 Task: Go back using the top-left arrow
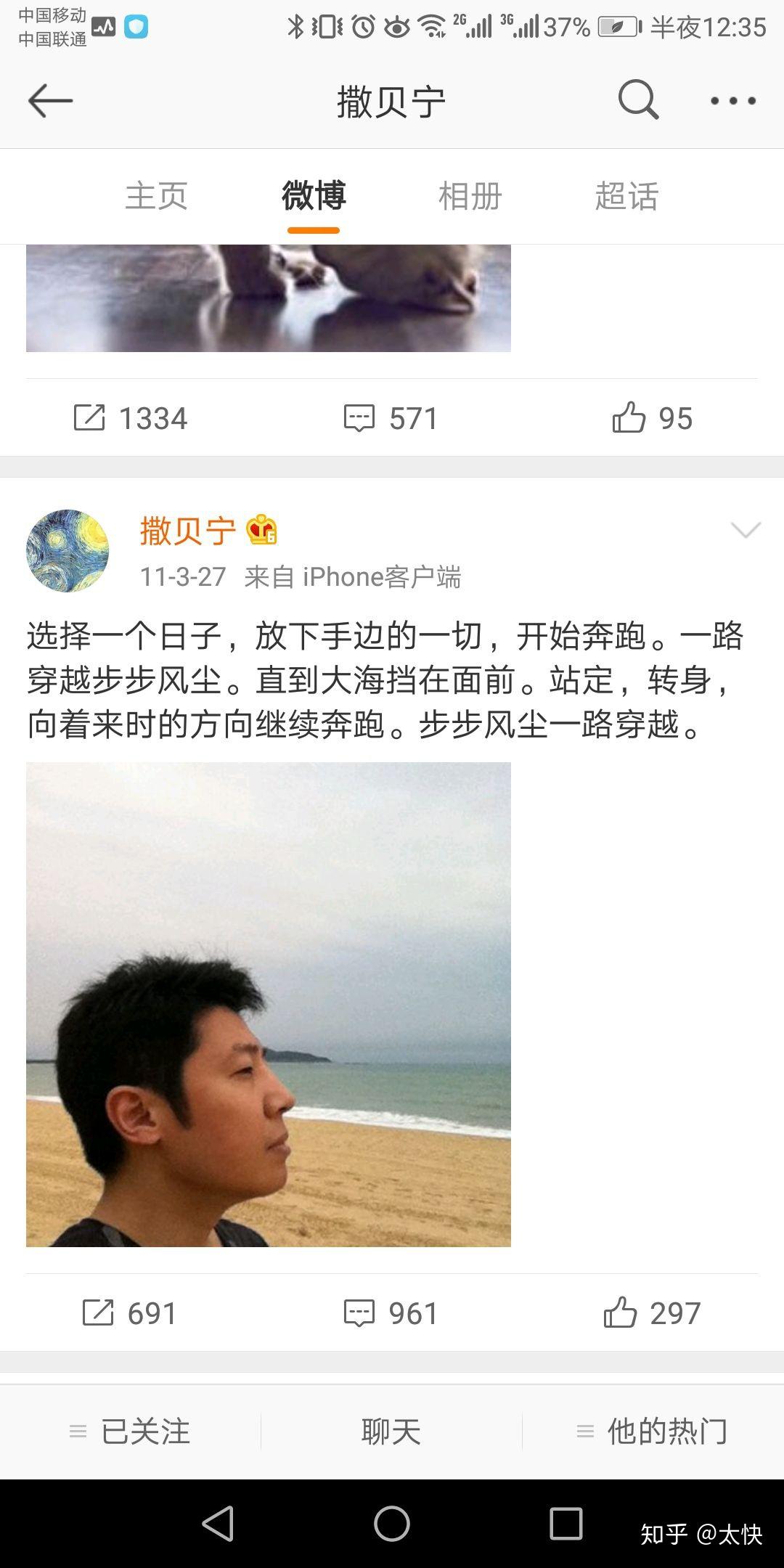click(50, 100)
